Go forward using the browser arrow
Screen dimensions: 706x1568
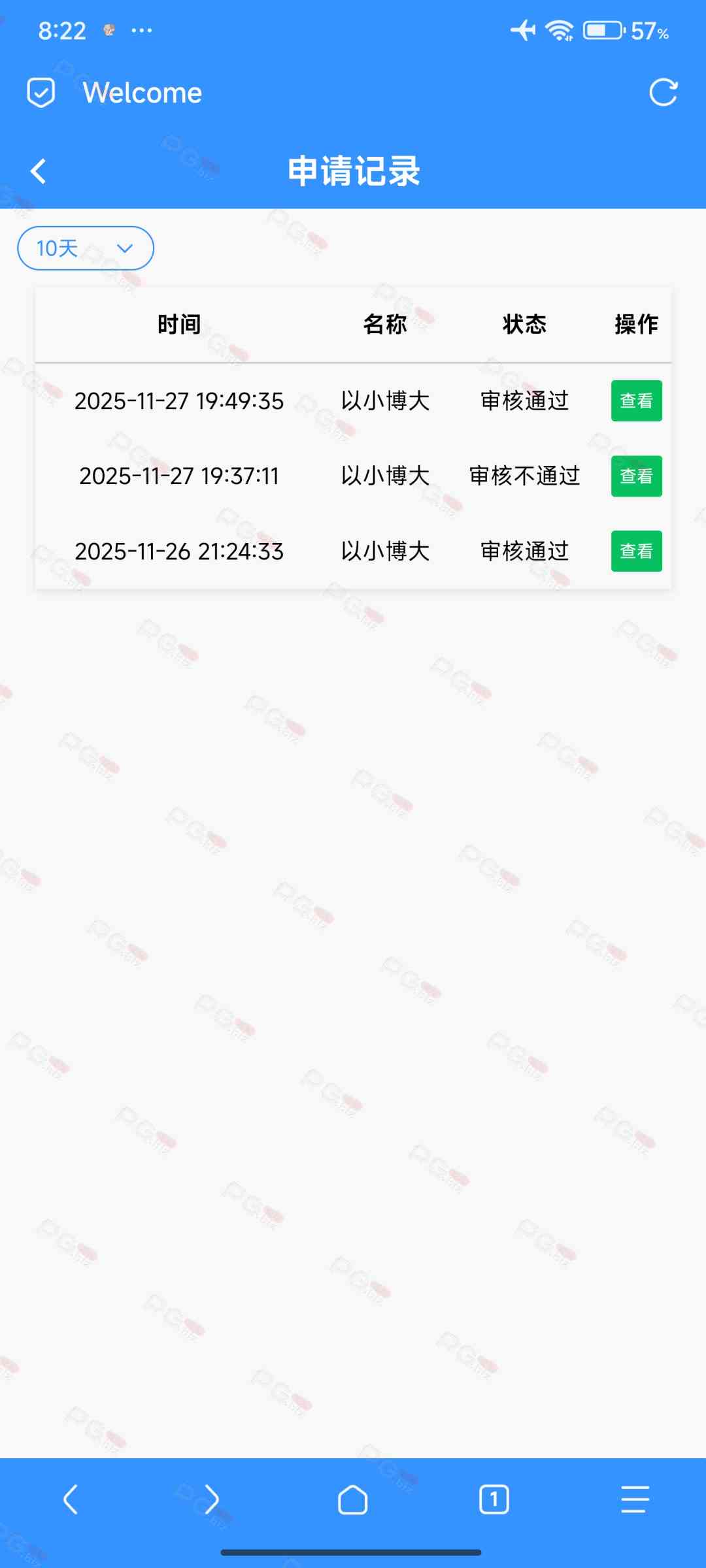pos(212,1499)
